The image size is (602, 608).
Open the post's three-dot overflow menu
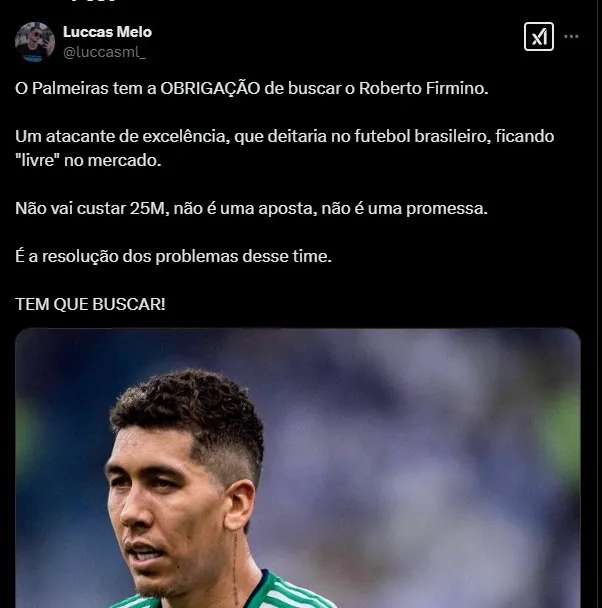coord(572,36)
